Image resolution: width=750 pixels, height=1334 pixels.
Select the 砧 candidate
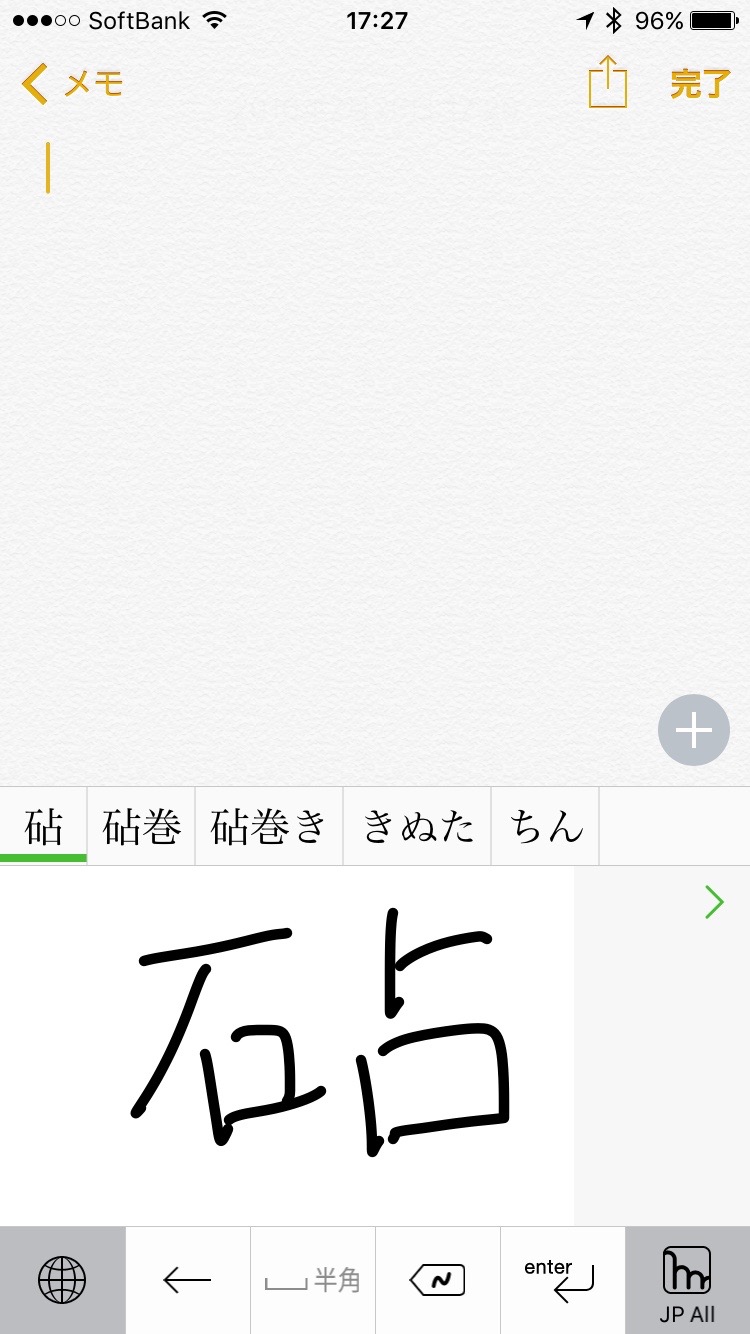pyautogui.click(x=43, y=827)
